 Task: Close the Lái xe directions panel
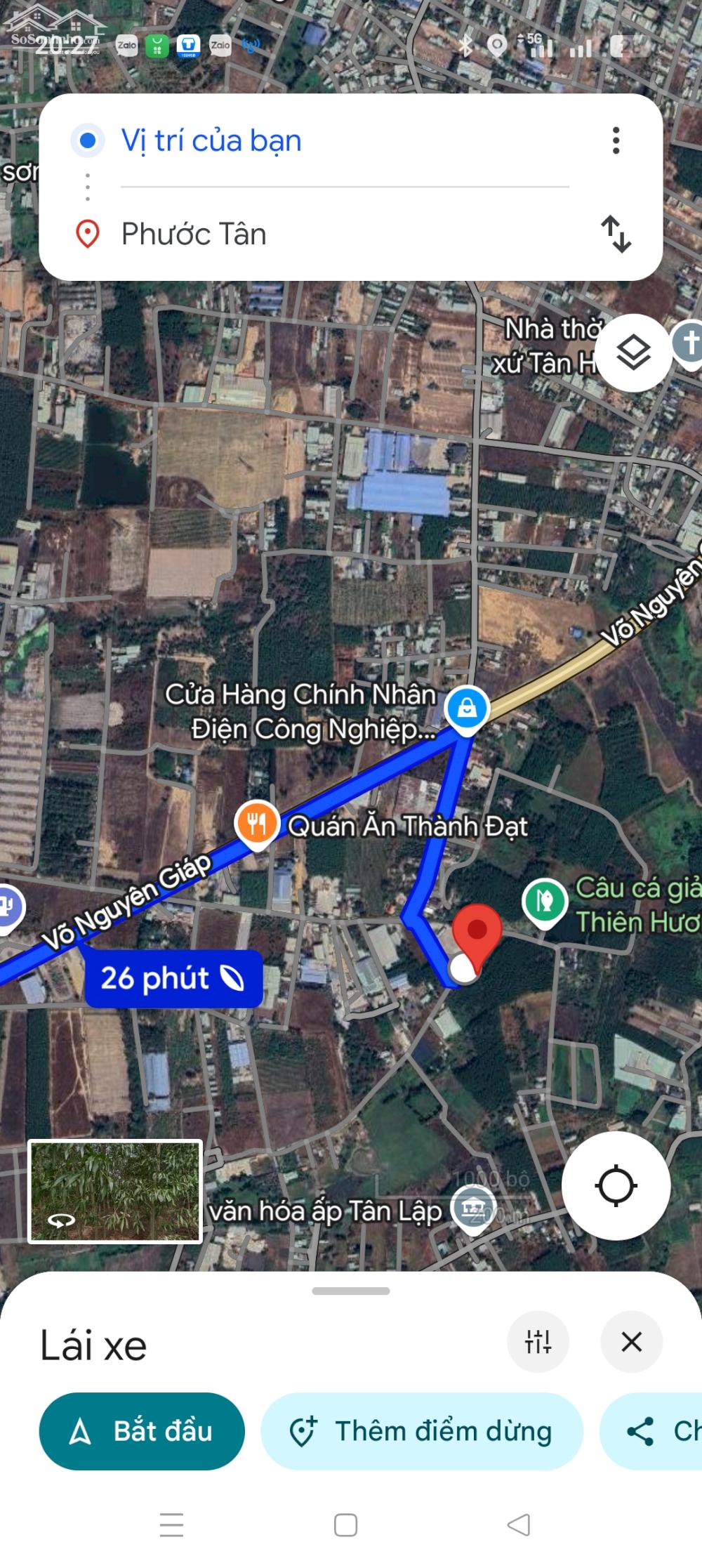pyautogui.click(x=631, y=1341)
